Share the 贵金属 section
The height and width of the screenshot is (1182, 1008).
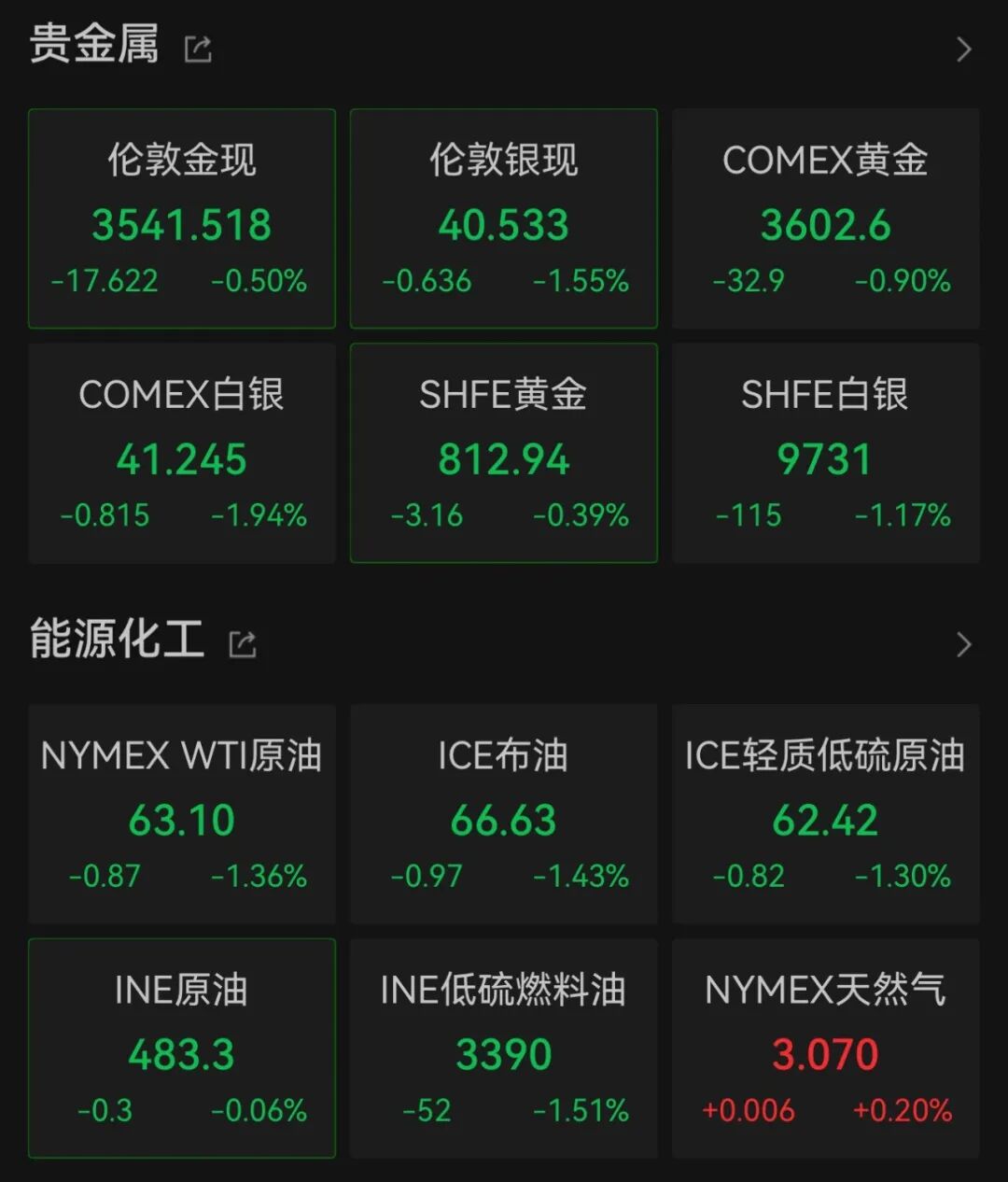198,49
